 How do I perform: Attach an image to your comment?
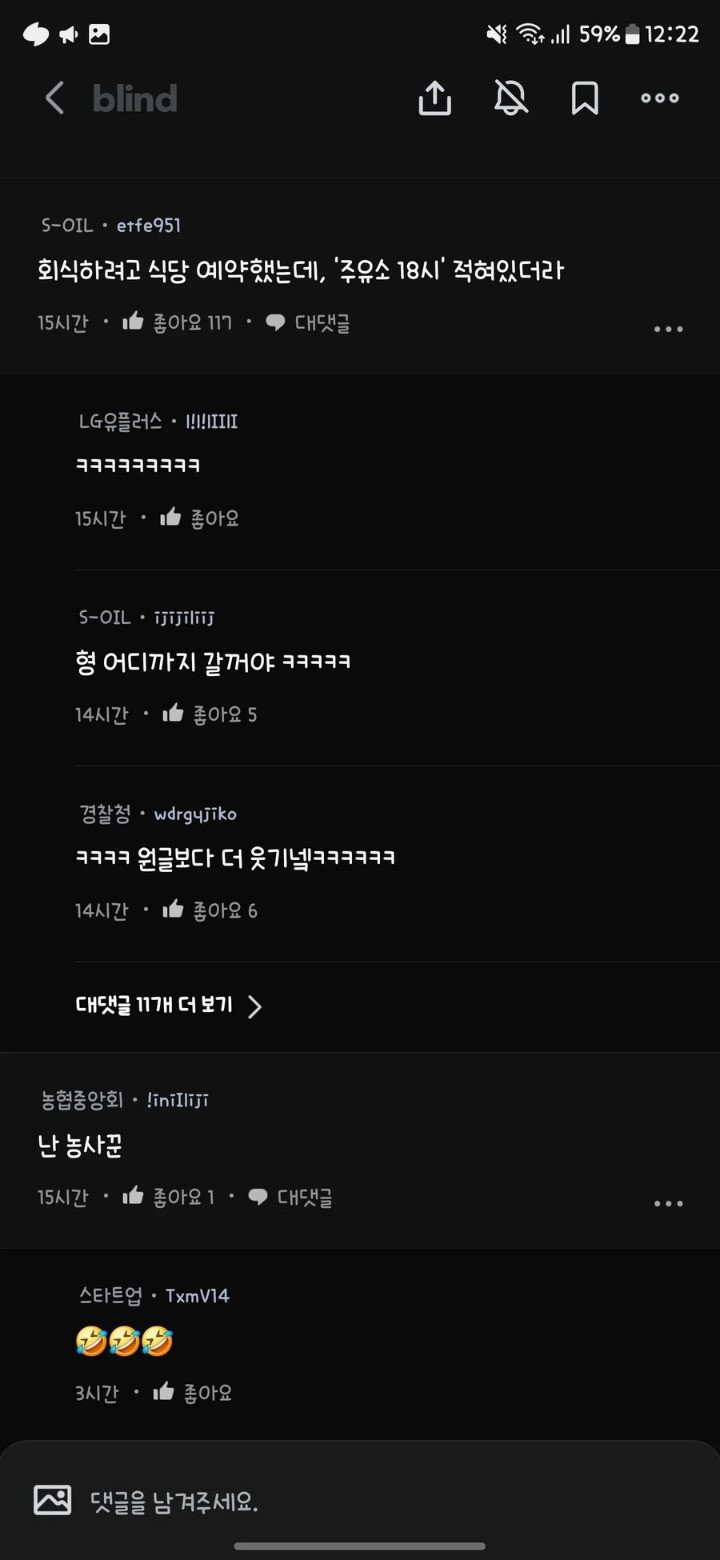coord(52,1500)
